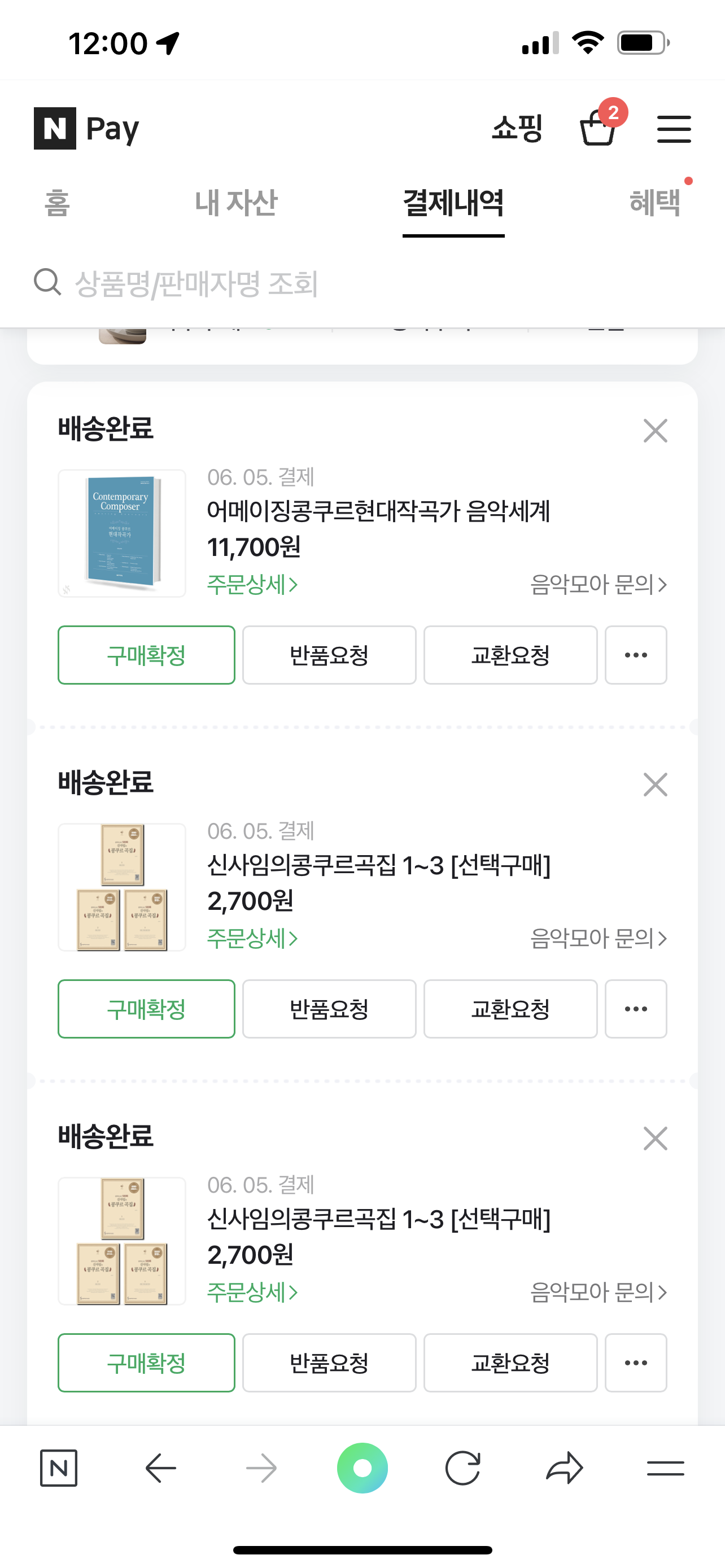
Task: Tap the 상품명/판매자명 조회 search field
Action: coord(362,283)
